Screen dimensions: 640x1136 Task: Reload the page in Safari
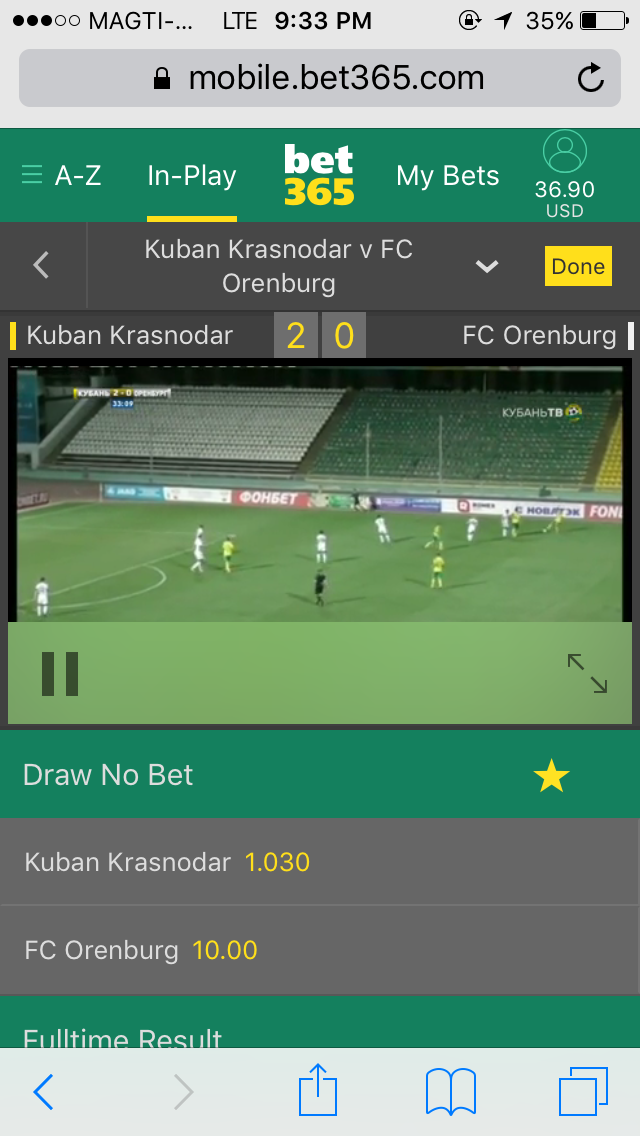click(591, 78)
